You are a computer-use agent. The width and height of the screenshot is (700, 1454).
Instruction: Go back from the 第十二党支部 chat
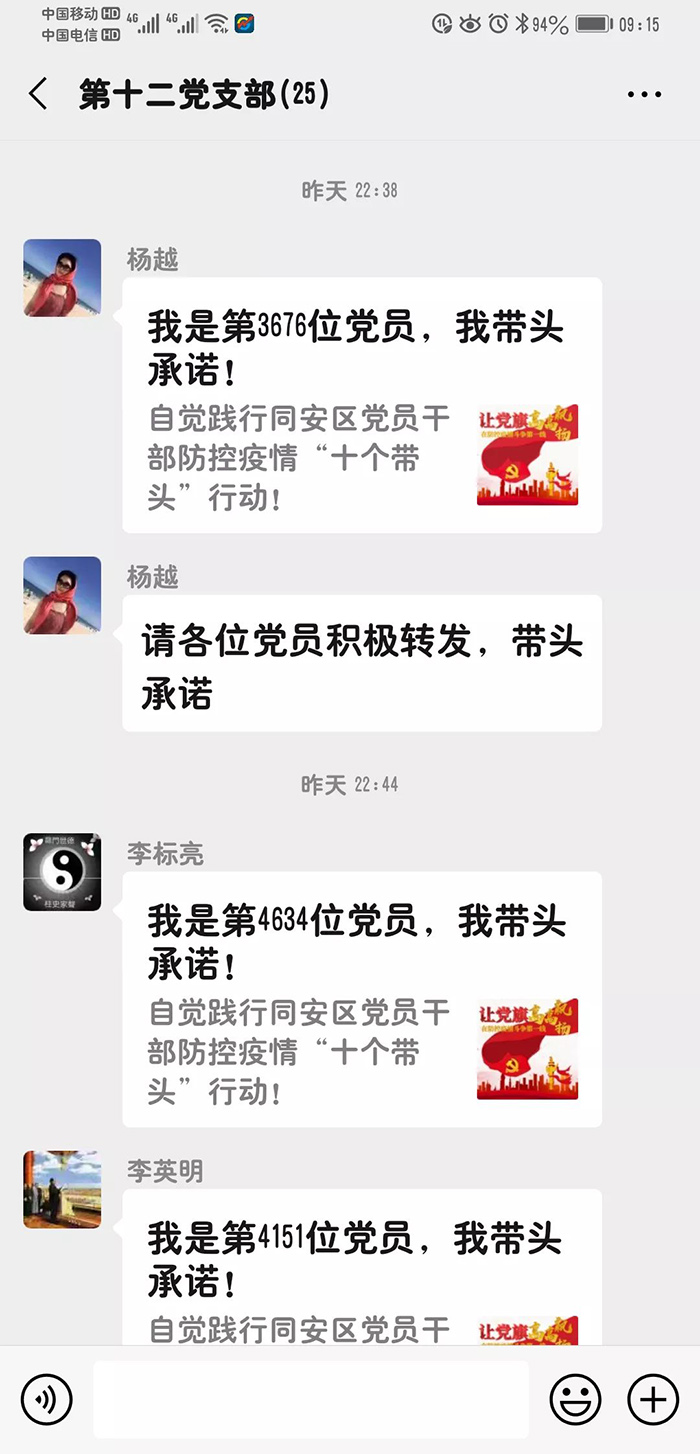[38, 95]
